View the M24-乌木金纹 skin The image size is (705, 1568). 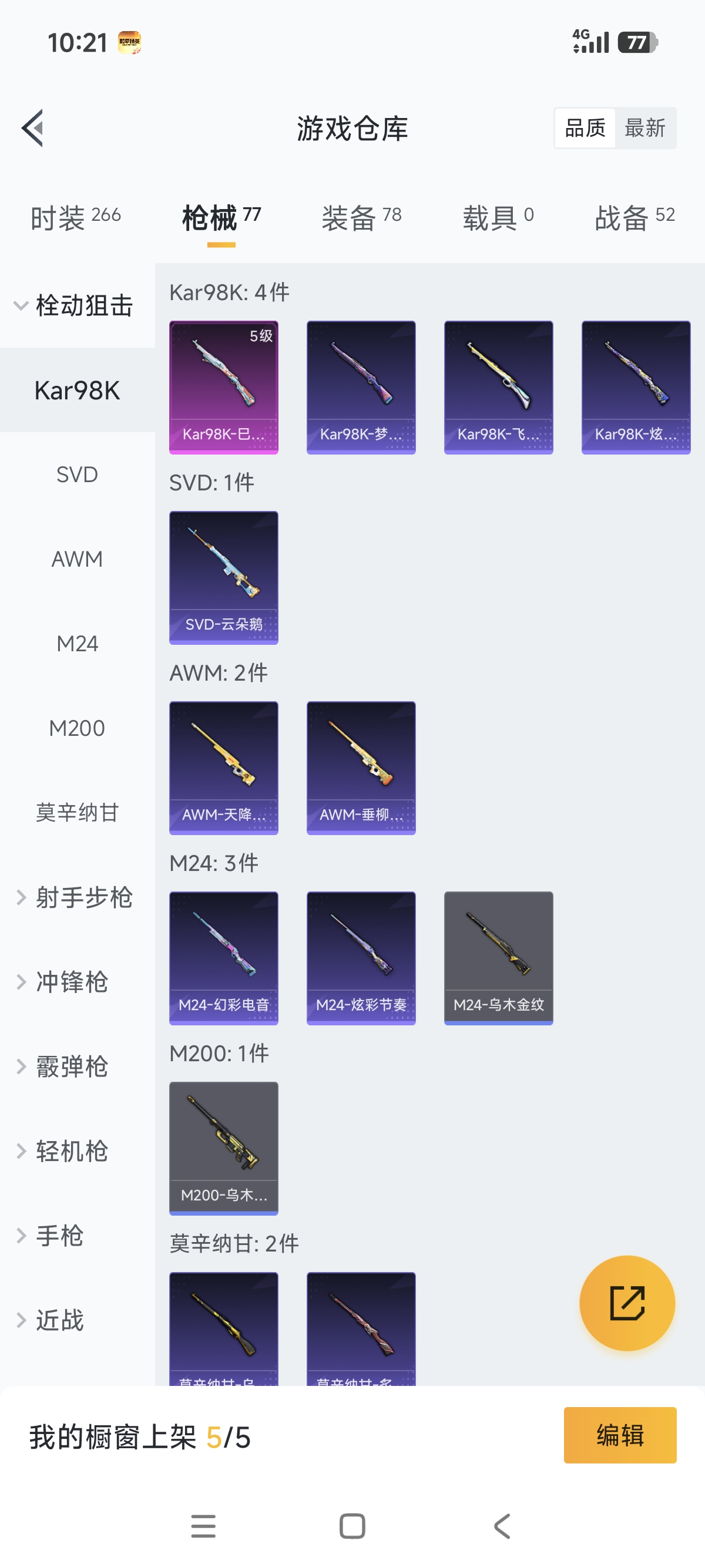498,957
